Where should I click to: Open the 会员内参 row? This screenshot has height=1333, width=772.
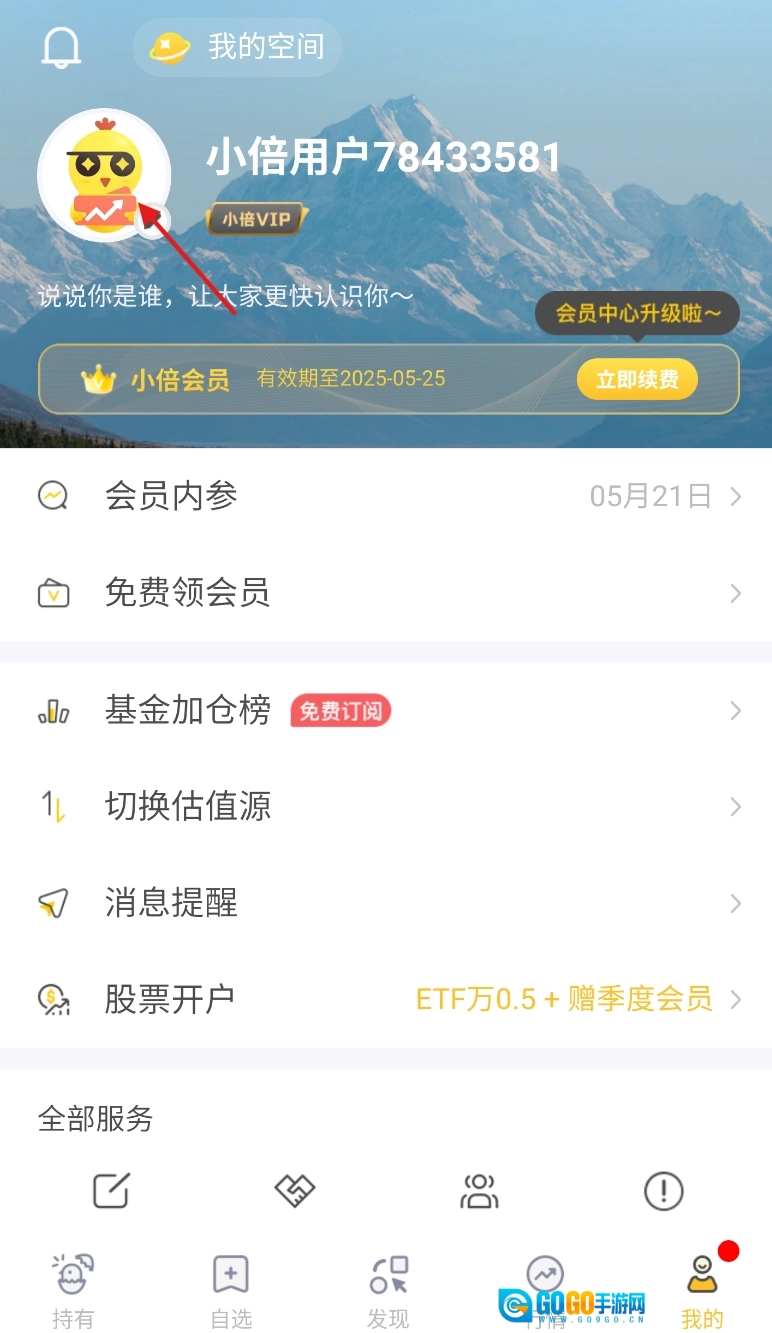386,496
